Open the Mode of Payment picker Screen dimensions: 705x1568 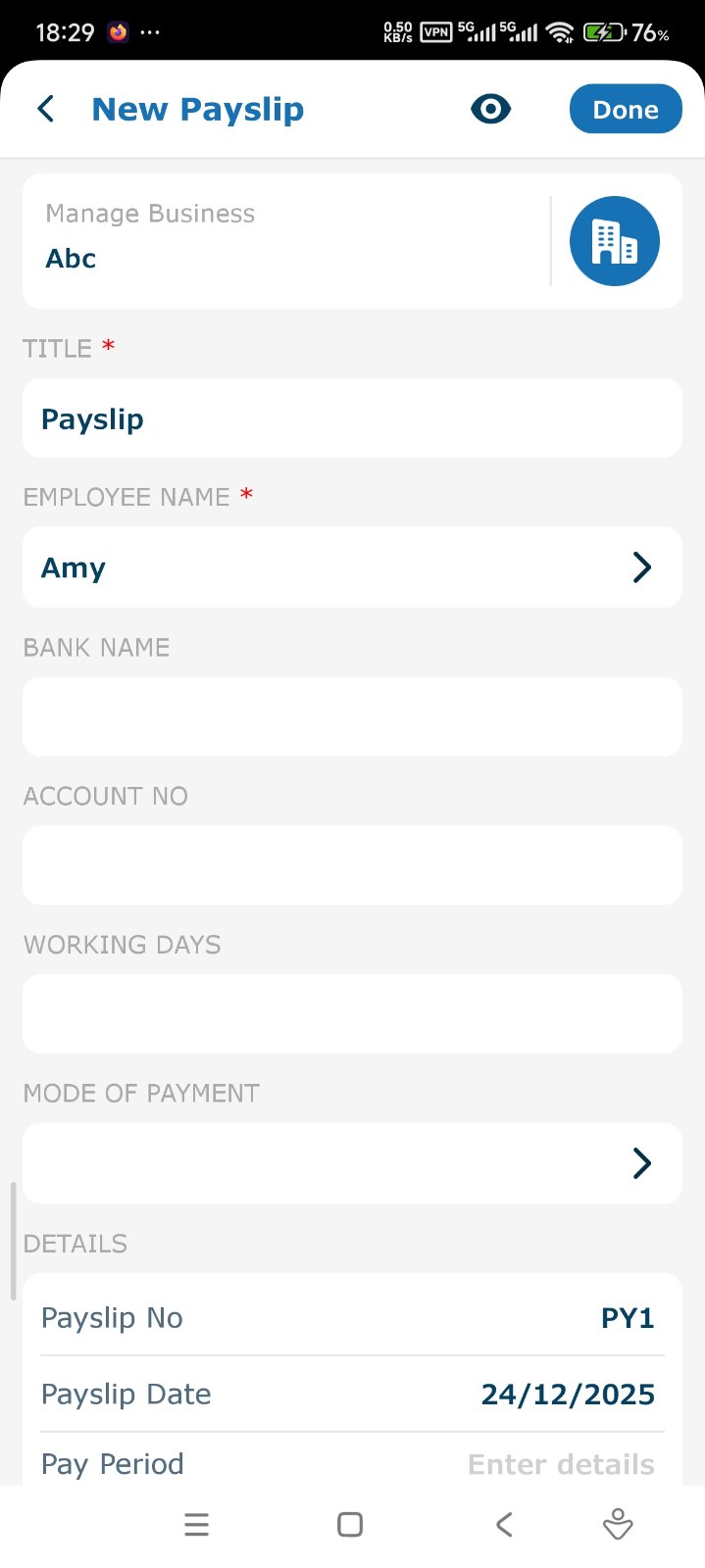tap(352, 1163)
